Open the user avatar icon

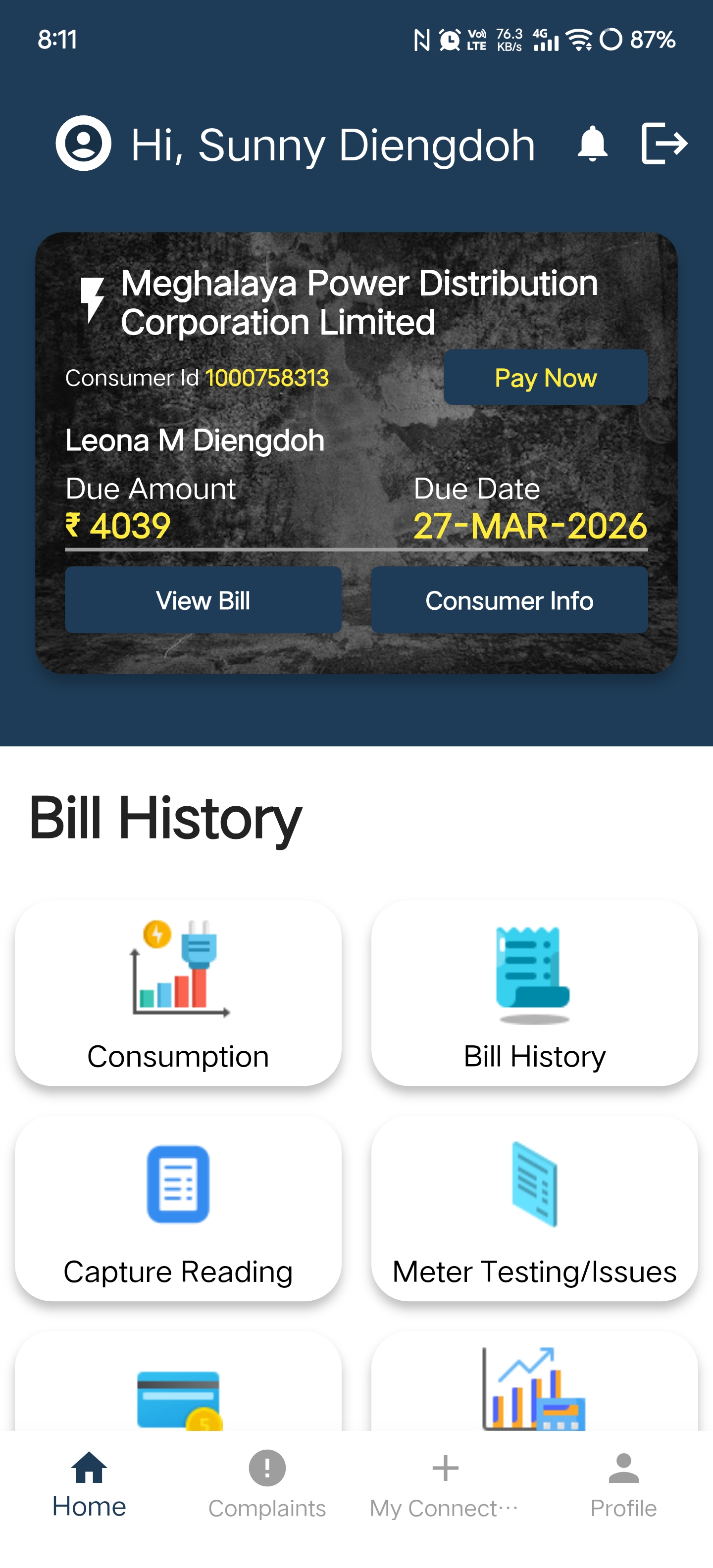[83, 144]
